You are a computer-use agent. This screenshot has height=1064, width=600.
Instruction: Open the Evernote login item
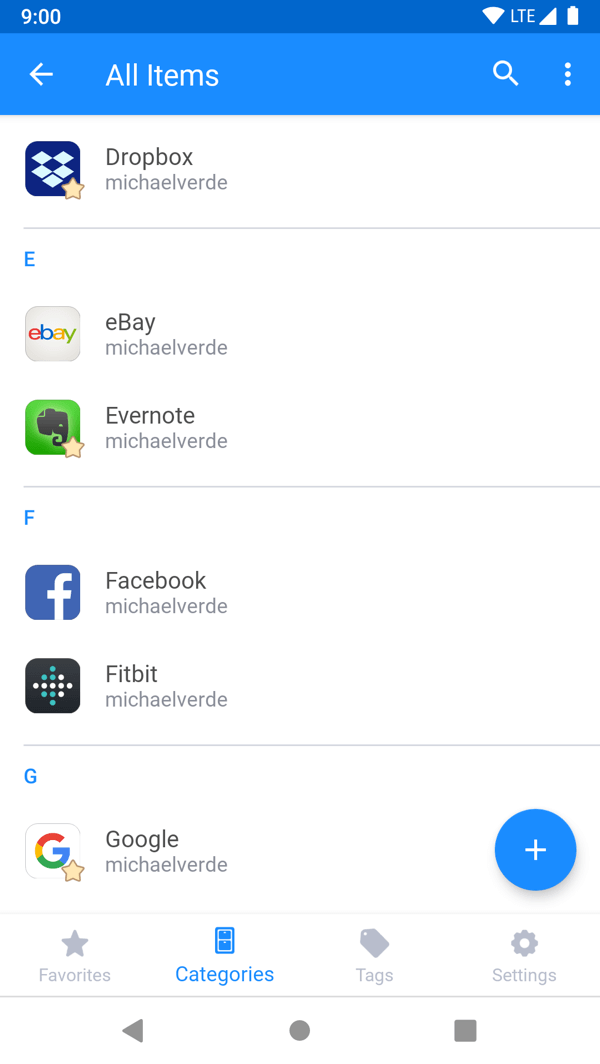tap(300, 428)
